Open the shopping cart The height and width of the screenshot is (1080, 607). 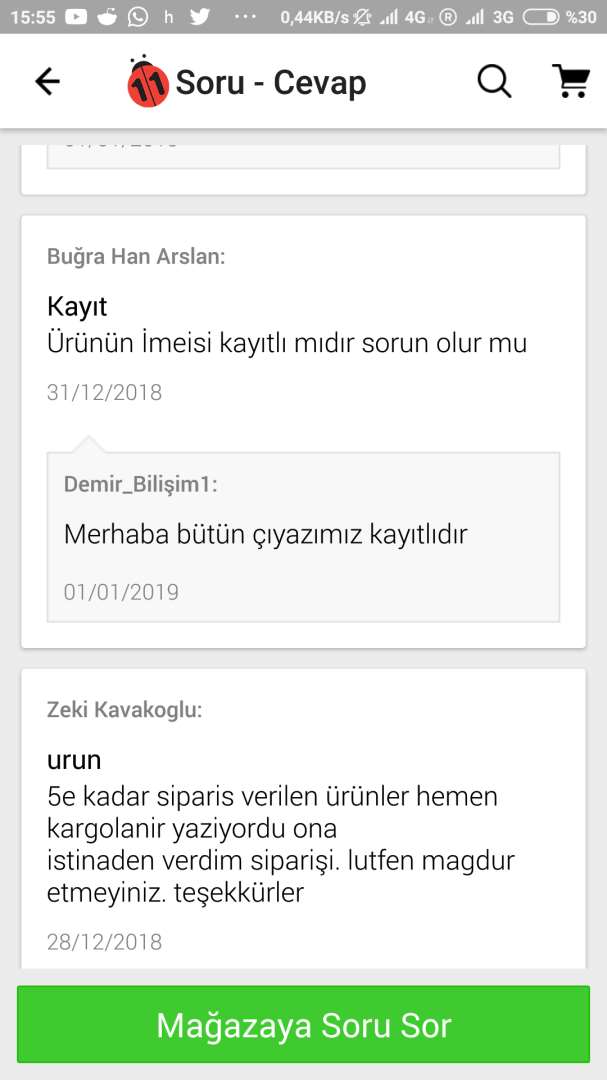point(571,81)
